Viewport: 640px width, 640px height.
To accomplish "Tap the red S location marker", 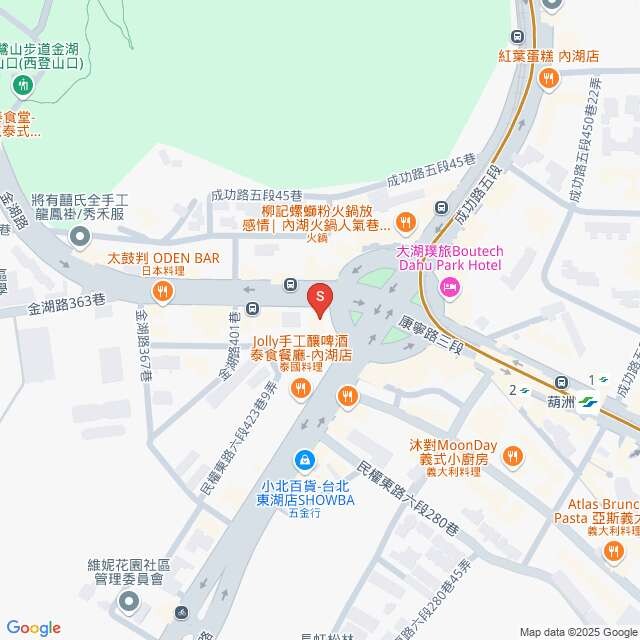I will [x=319, y=297].
